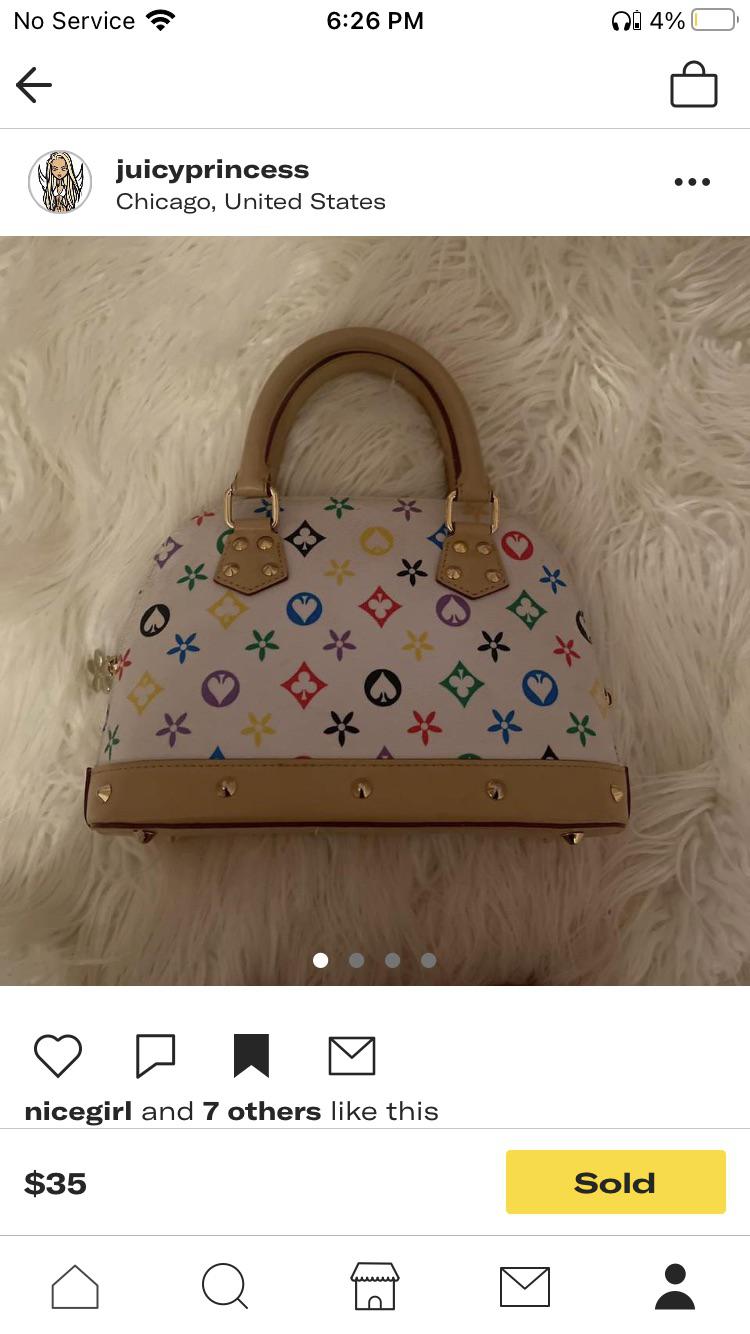
Task: Open your inbox from the bottom bar
Action: pyautogui.click(x=524, y=1288)
